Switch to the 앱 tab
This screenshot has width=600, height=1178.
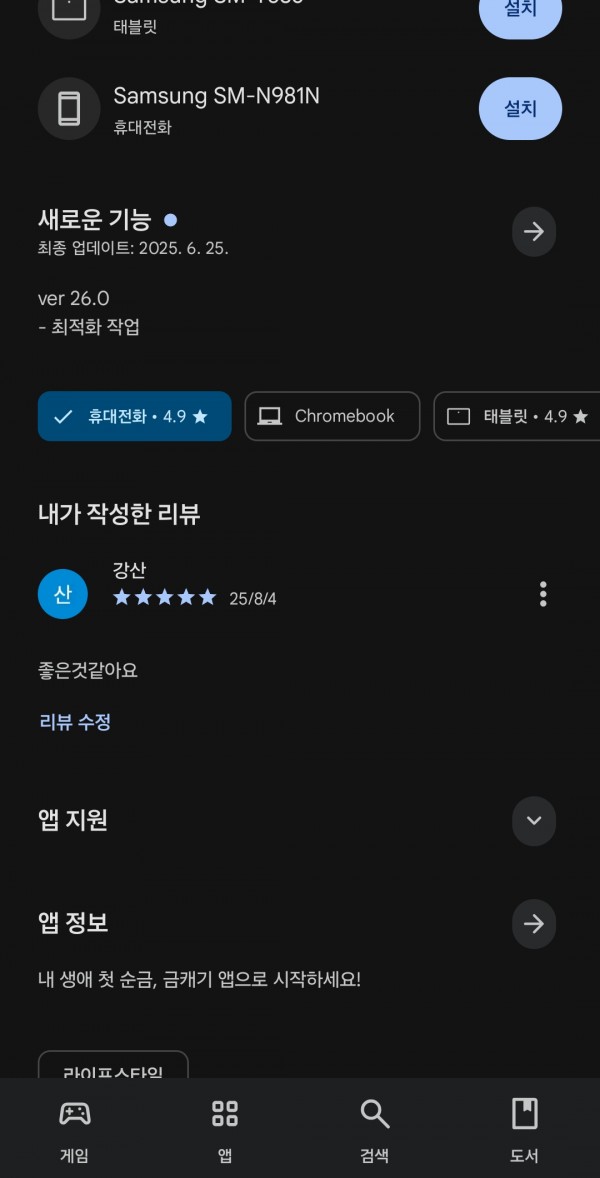[225, 1129]
